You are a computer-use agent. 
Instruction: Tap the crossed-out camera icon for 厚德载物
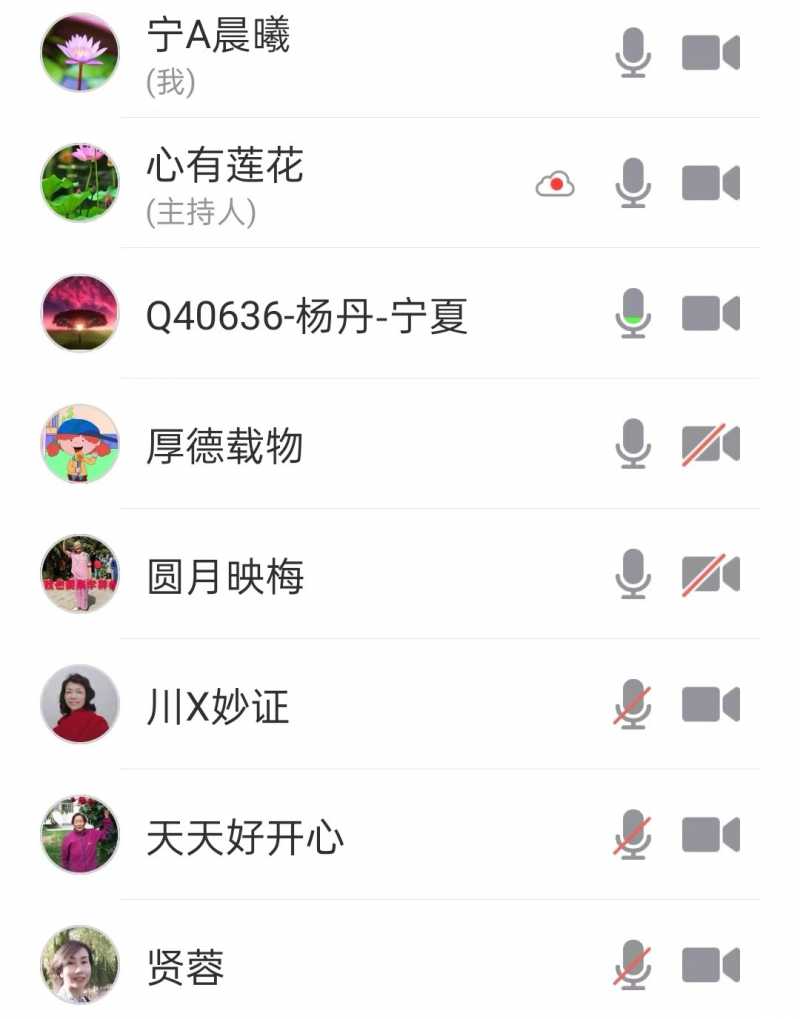[x=710, y=444]
